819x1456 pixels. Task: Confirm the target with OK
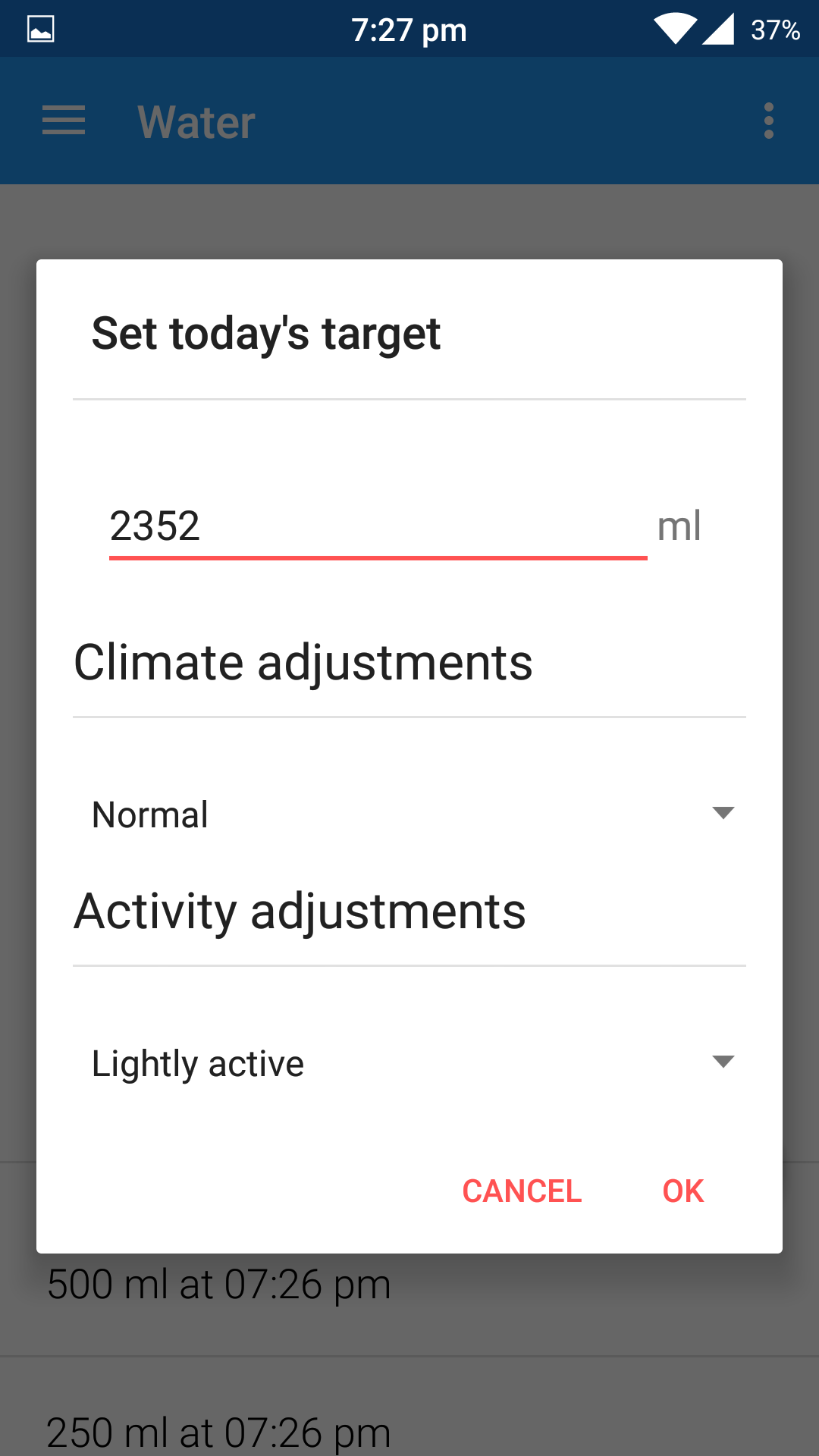tap(682, 1191)
